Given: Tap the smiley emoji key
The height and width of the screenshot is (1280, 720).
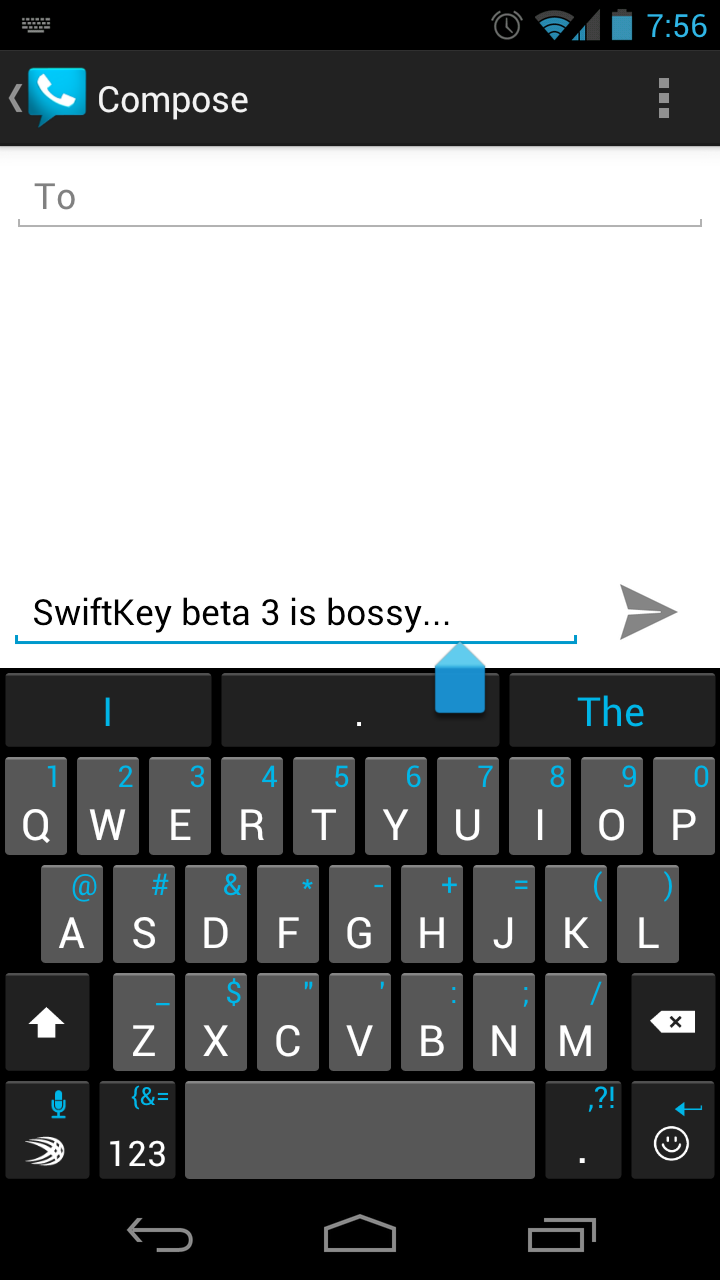Looking at the screenshot, I should 672,1130.
